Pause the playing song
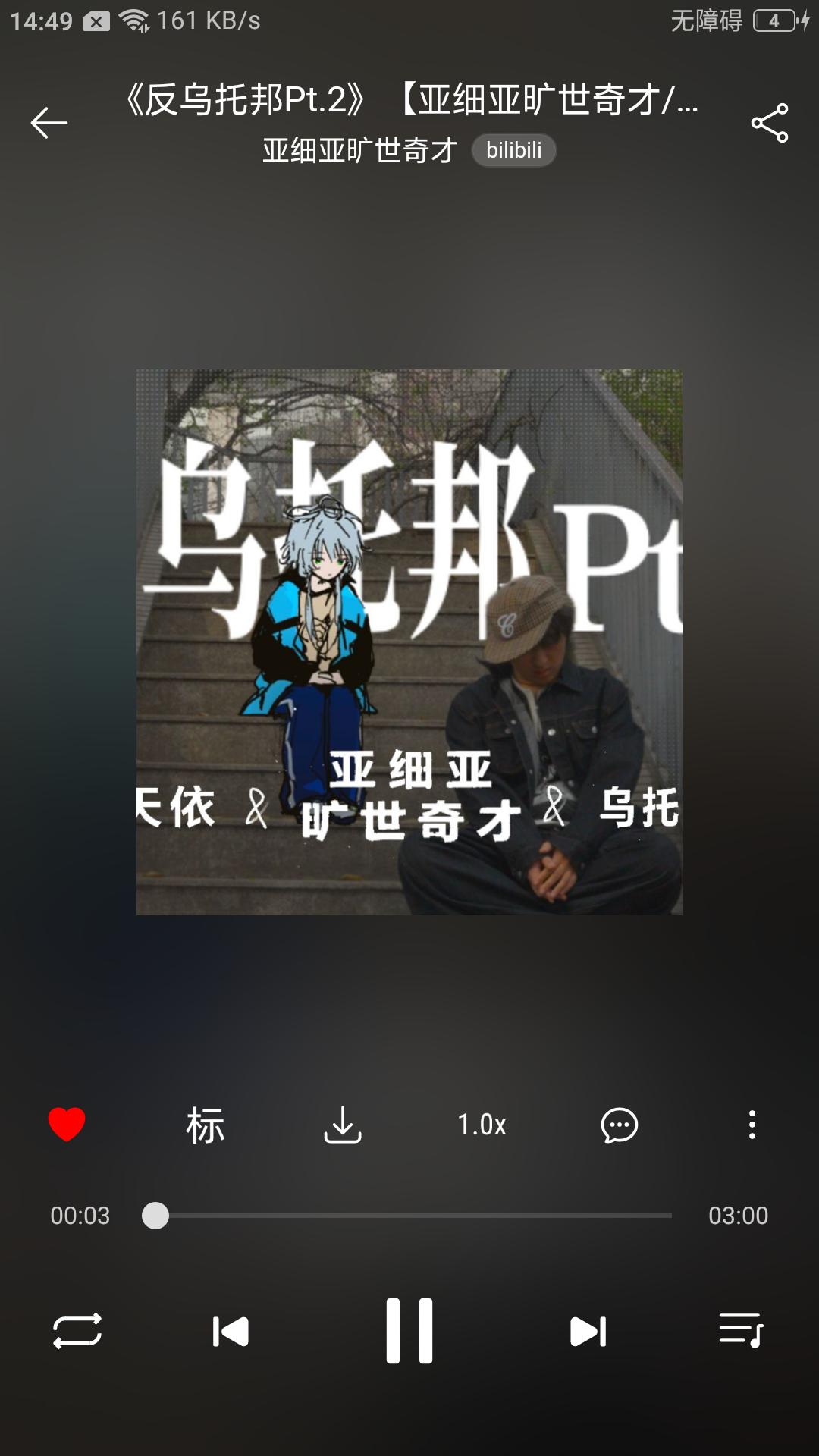 [409, 1331]
